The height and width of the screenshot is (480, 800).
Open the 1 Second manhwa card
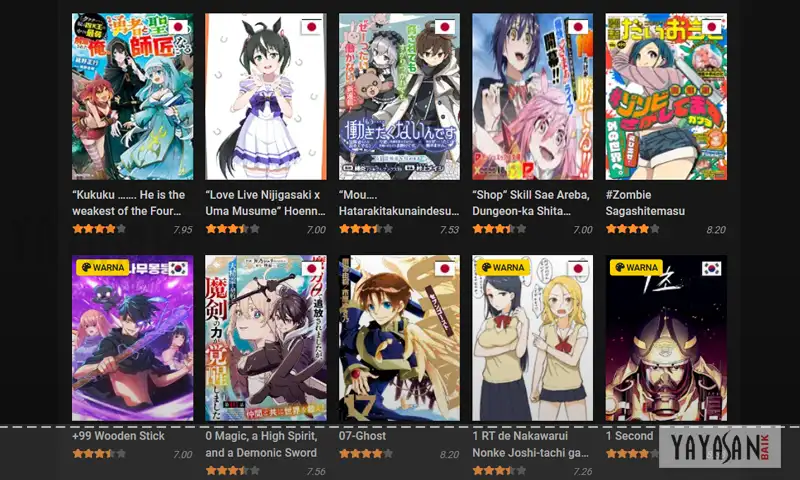(665, 338)
